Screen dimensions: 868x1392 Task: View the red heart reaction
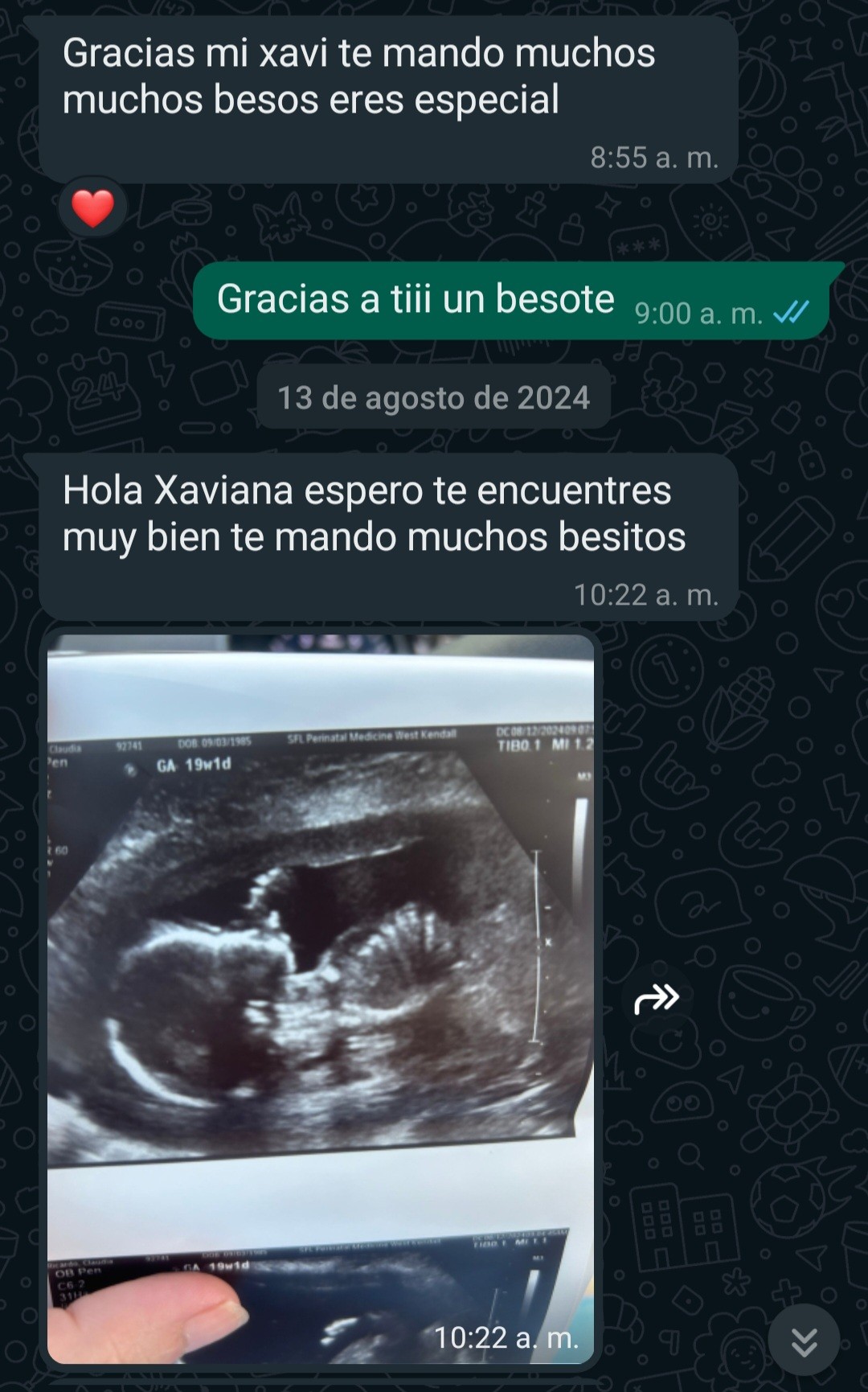click(x=92, y=208)
